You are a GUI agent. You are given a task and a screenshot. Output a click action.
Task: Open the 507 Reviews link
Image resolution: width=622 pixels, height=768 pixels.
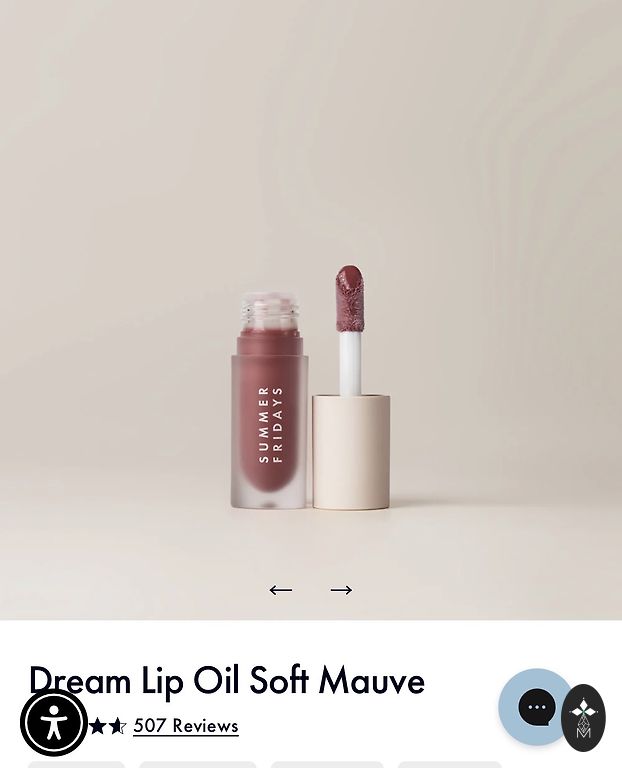(185, 726)
